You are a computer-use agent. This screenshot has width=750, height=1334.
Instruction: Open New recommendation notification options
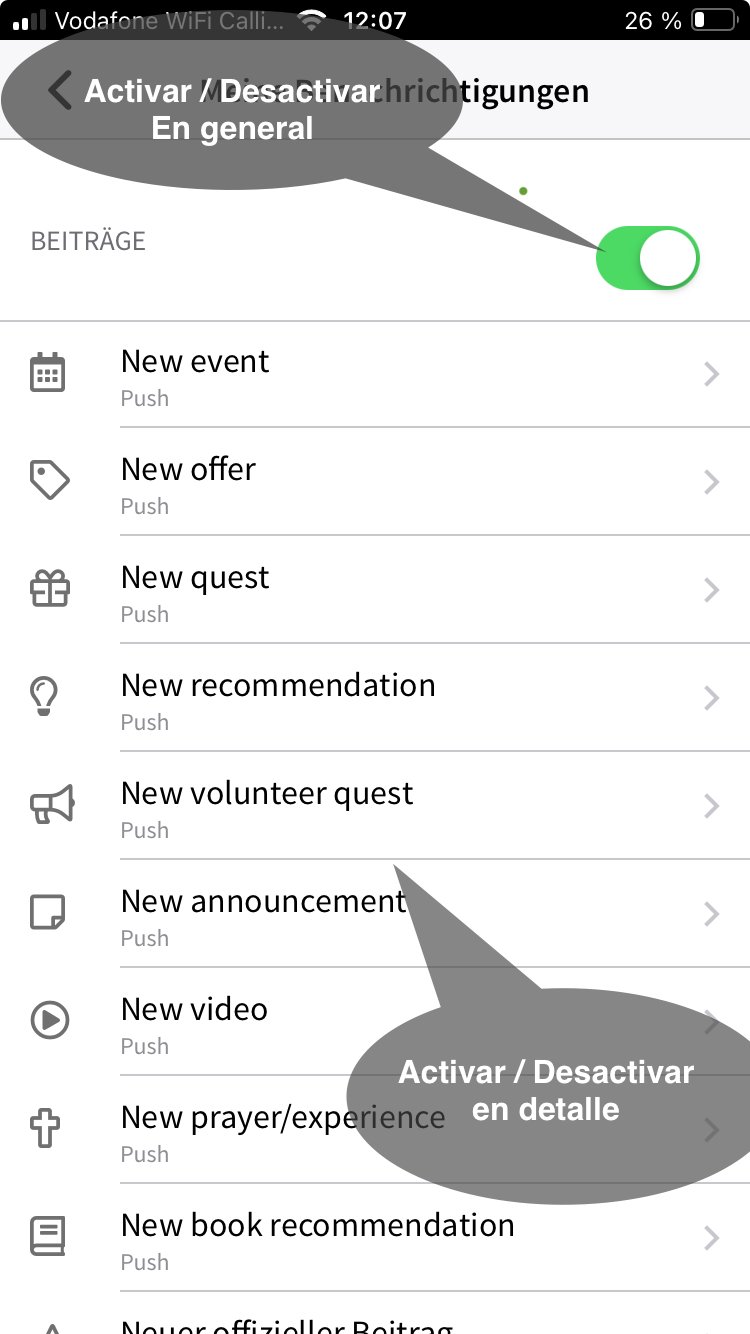pos(375,698)
